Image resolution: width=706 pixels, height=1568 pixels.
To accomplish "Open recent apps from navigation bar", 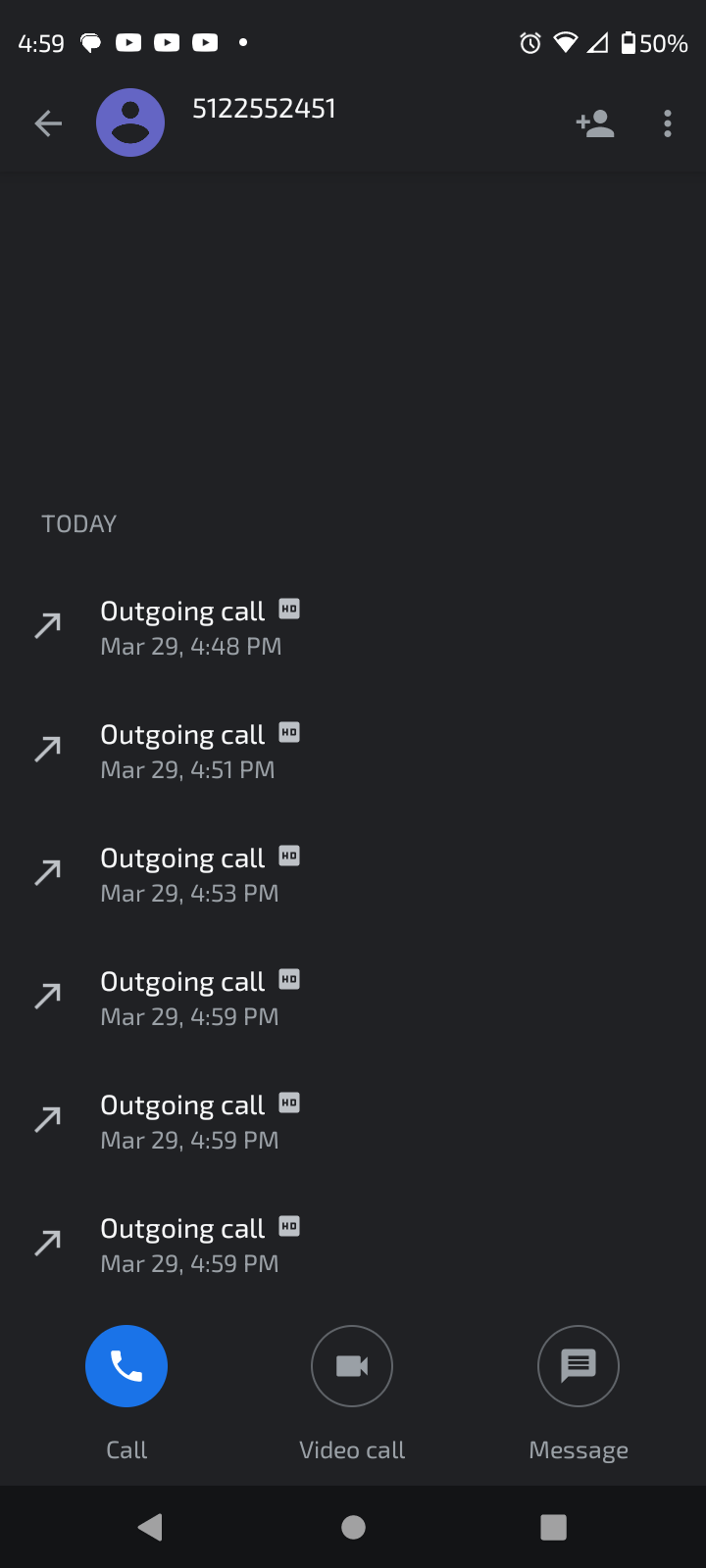I will [554, 1527].
